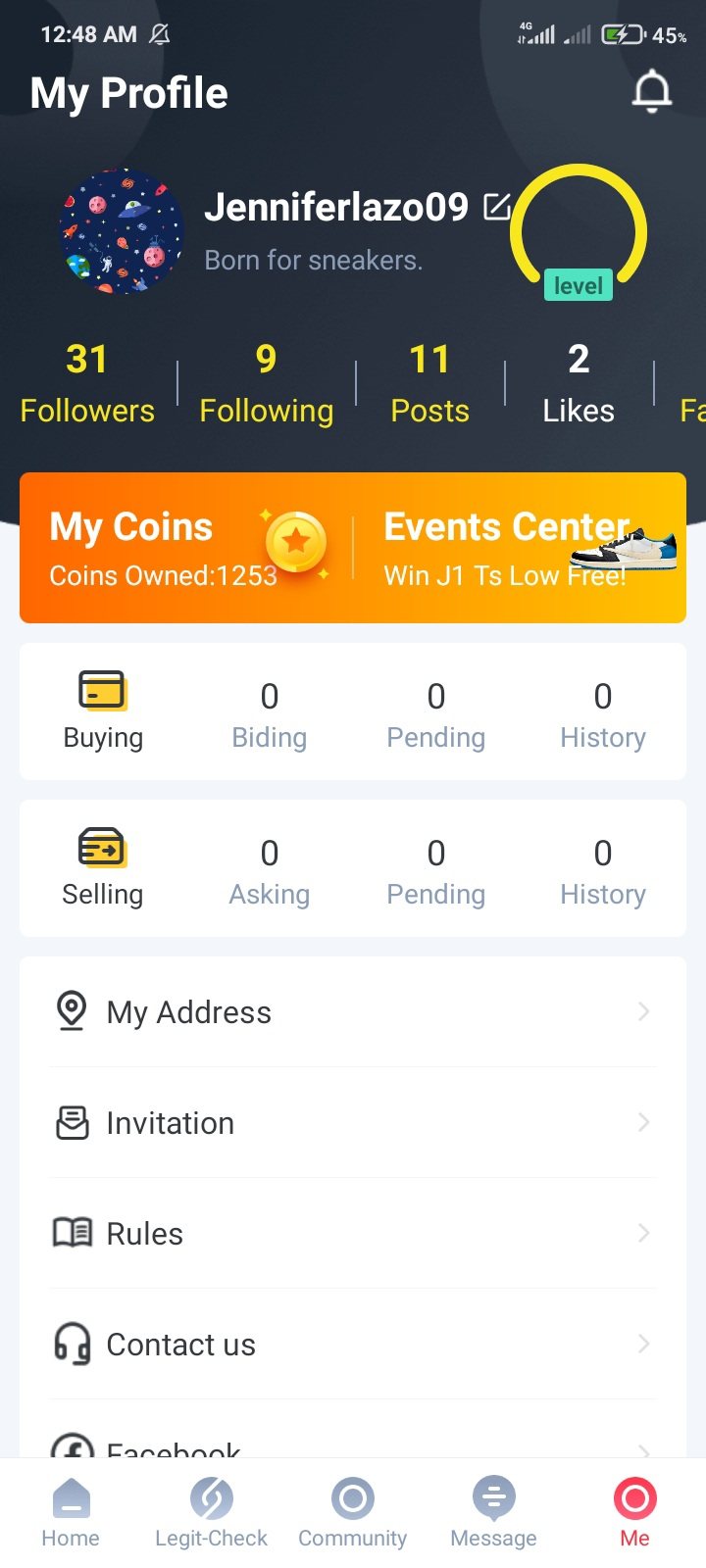The image size is (706, 1568).
Task: Show my 11 Posts
Action: [x=429, y=383]
